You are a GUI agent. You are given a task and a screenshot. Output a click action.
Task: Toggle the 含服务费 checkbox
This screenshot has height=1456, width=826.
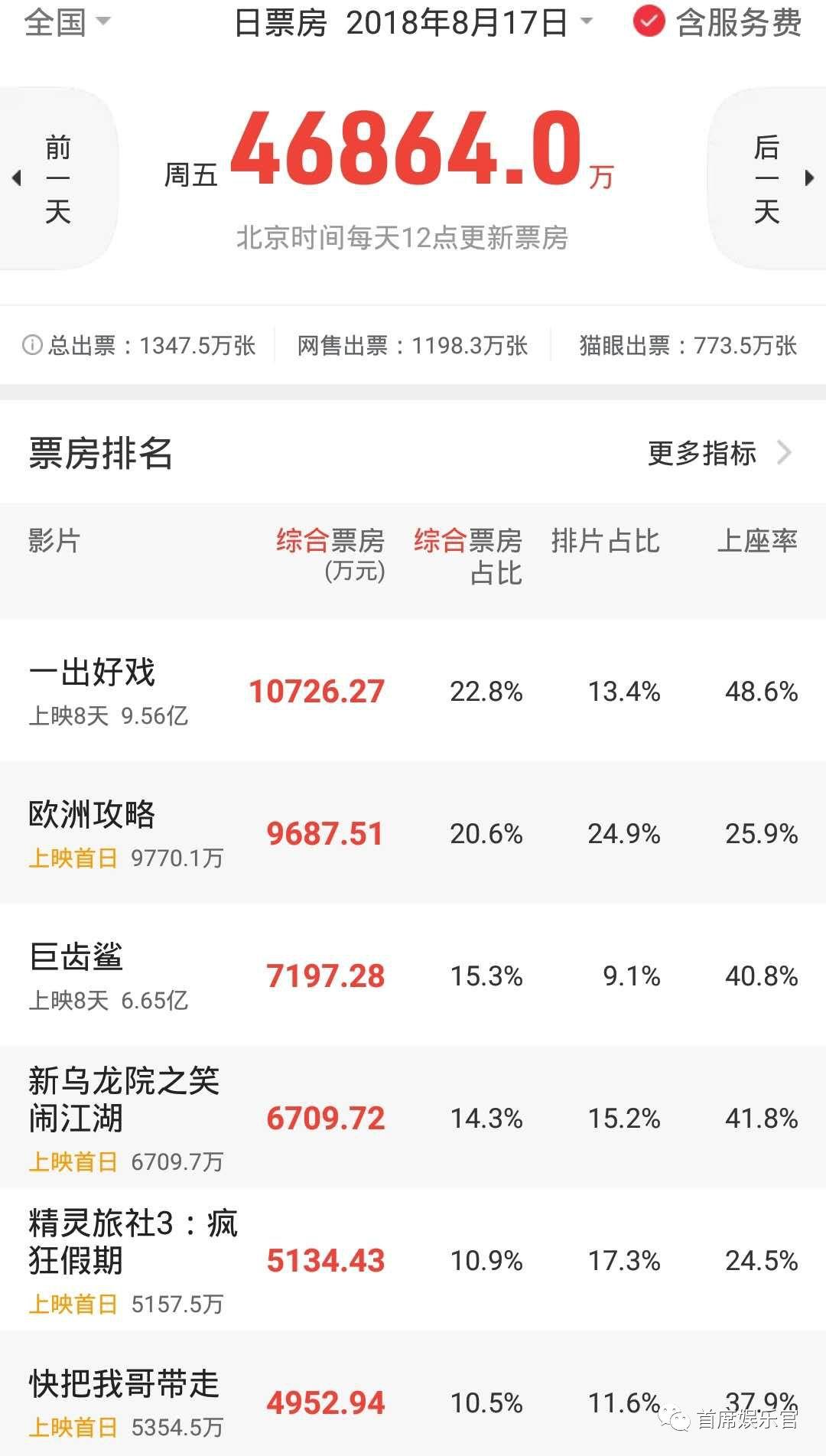click(649, 22)
